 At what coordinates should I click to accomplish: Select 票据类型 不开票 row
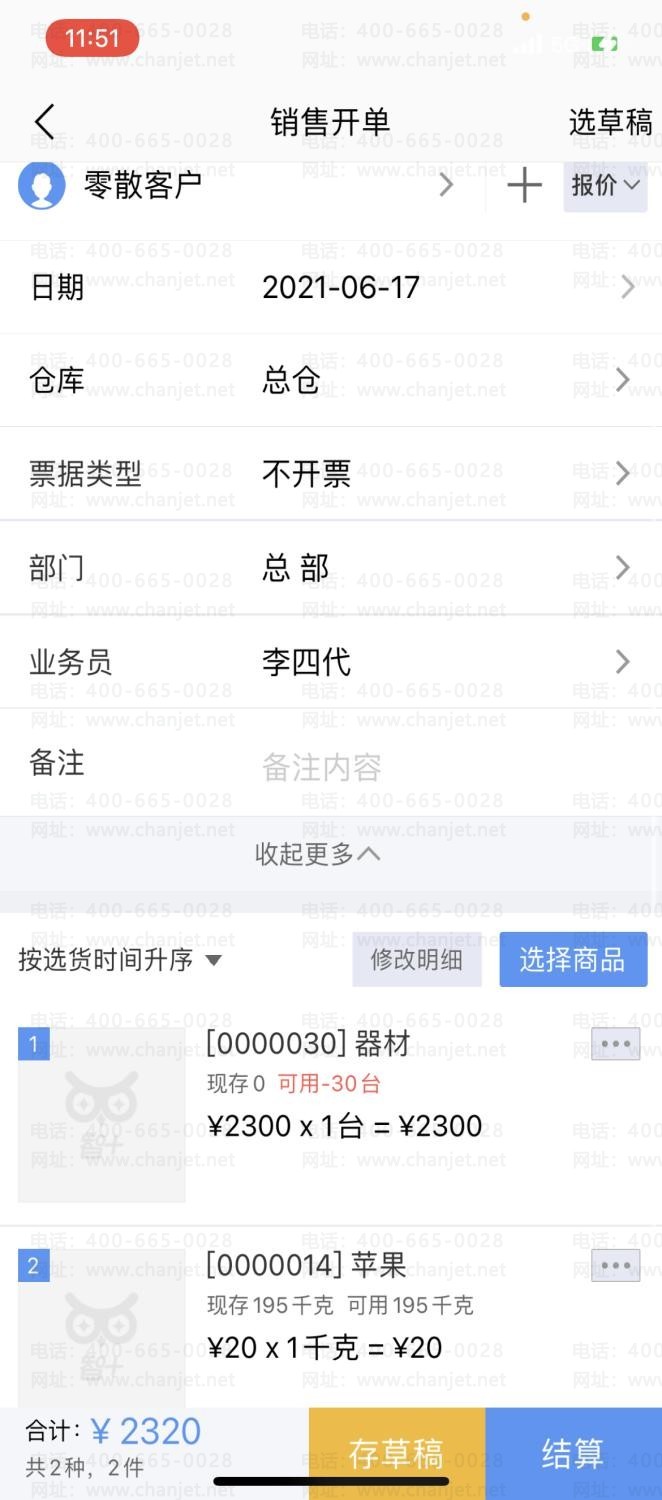pyautogui.click(x=330, y=474)
